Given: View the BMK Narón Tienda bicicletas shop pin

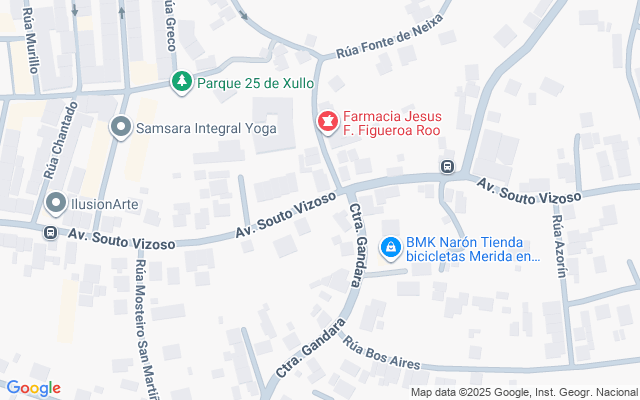Looking at the screenshot, I should [391, 248].
